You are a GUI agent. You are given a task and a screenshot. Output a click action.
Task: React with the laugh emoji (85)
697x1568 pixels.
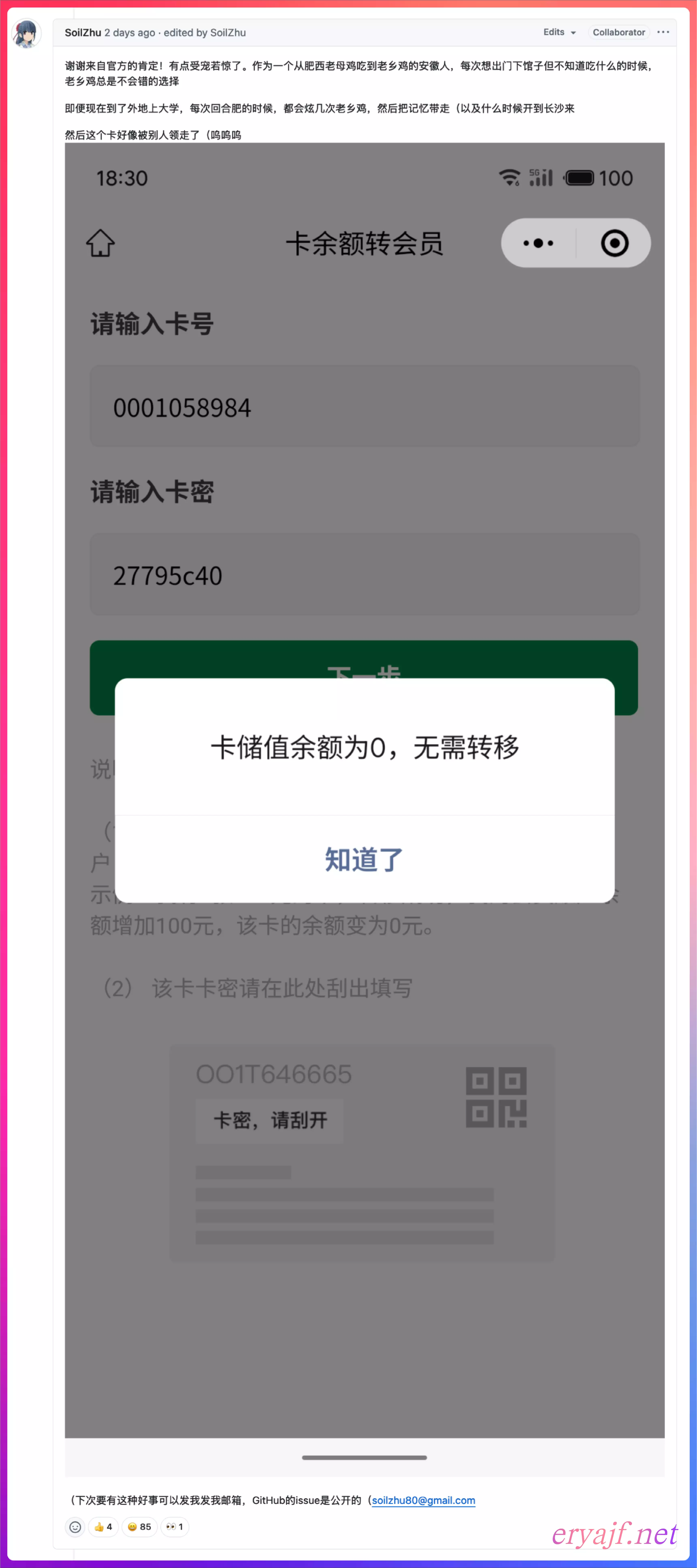pos(139,1527)
